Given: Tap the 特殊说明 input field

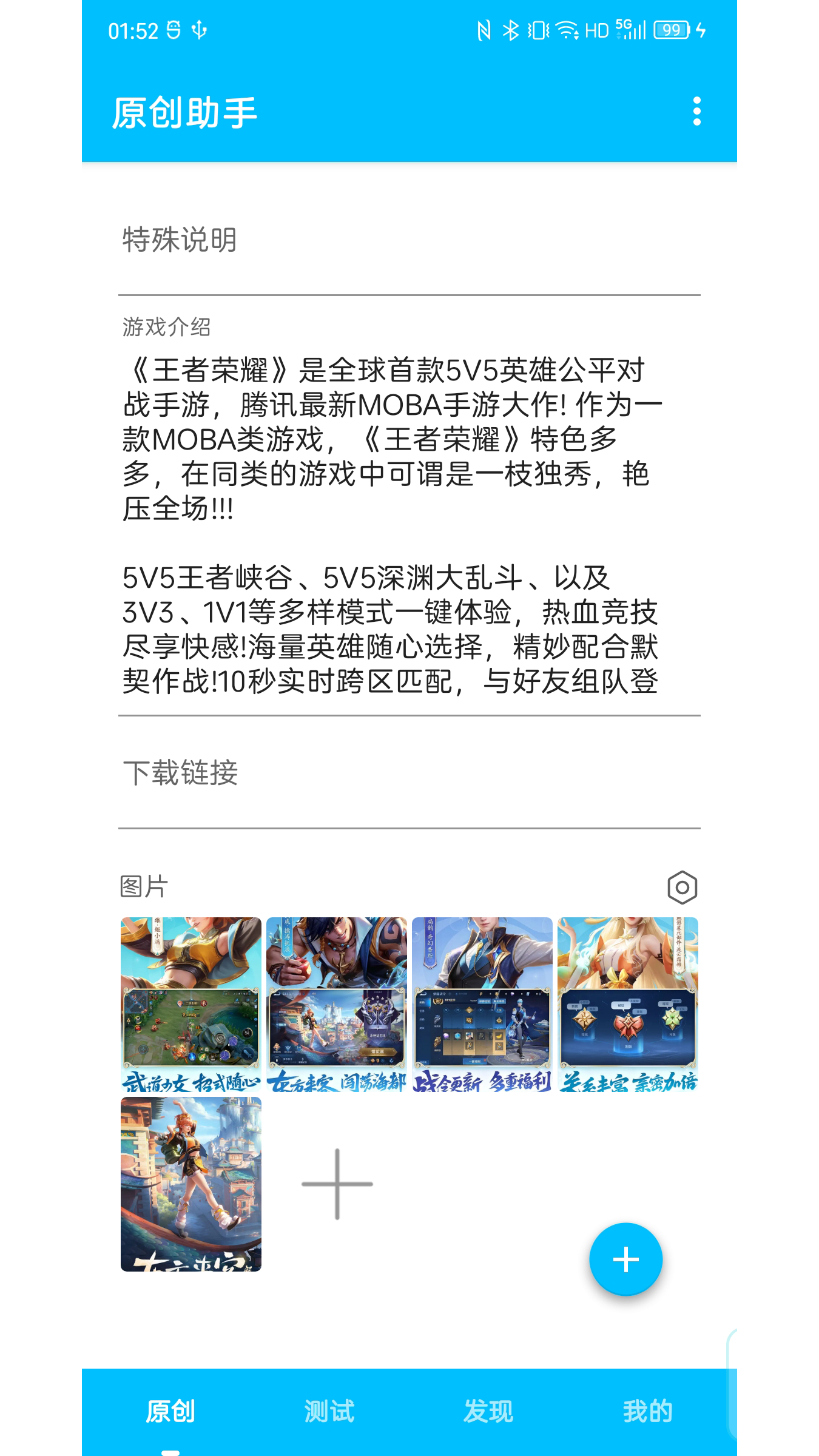Looking at the screenshot, I should [409, 240].
